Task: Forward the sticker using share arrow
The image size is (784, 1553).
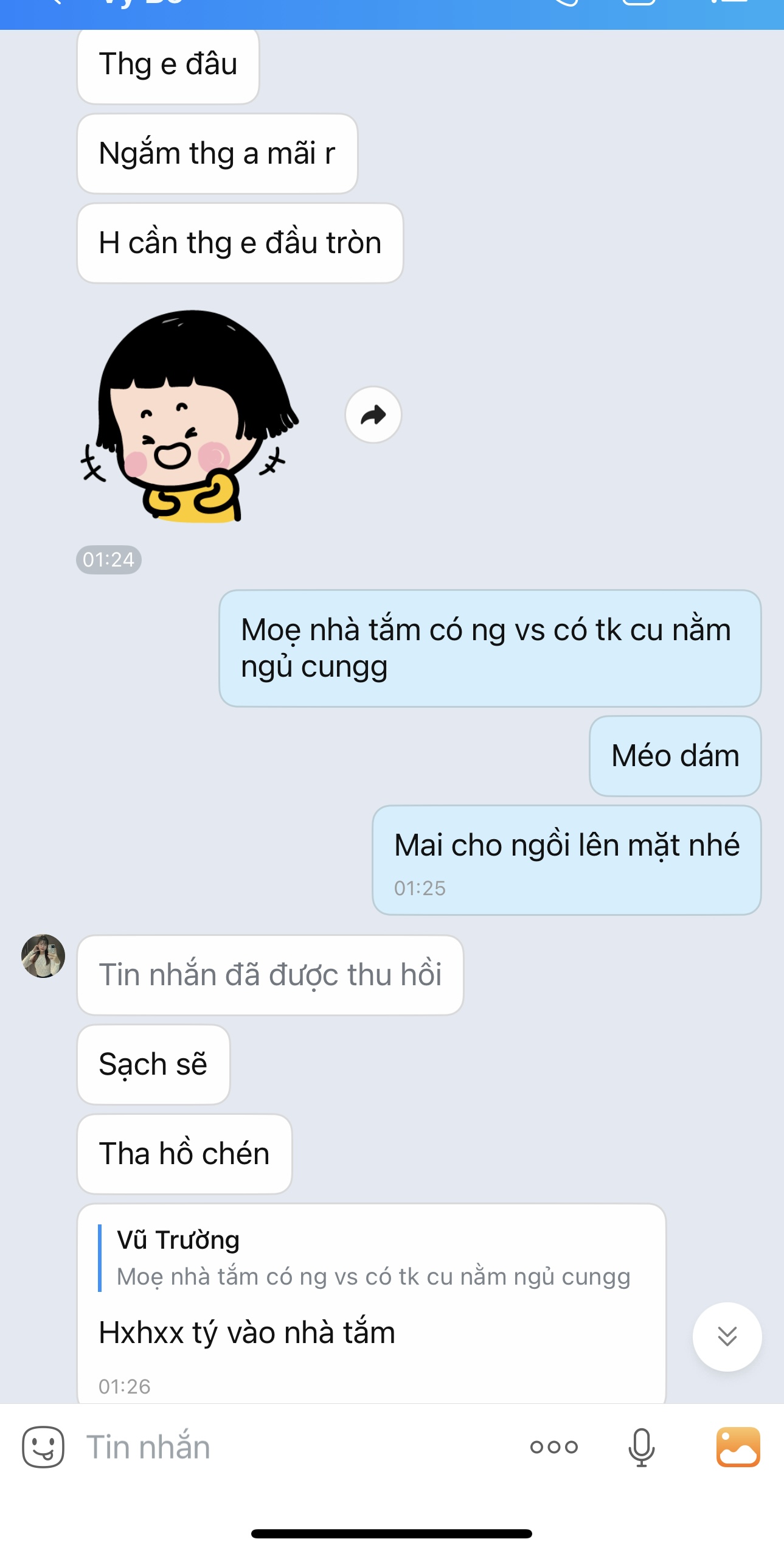Action: click(x=373, y=415)
